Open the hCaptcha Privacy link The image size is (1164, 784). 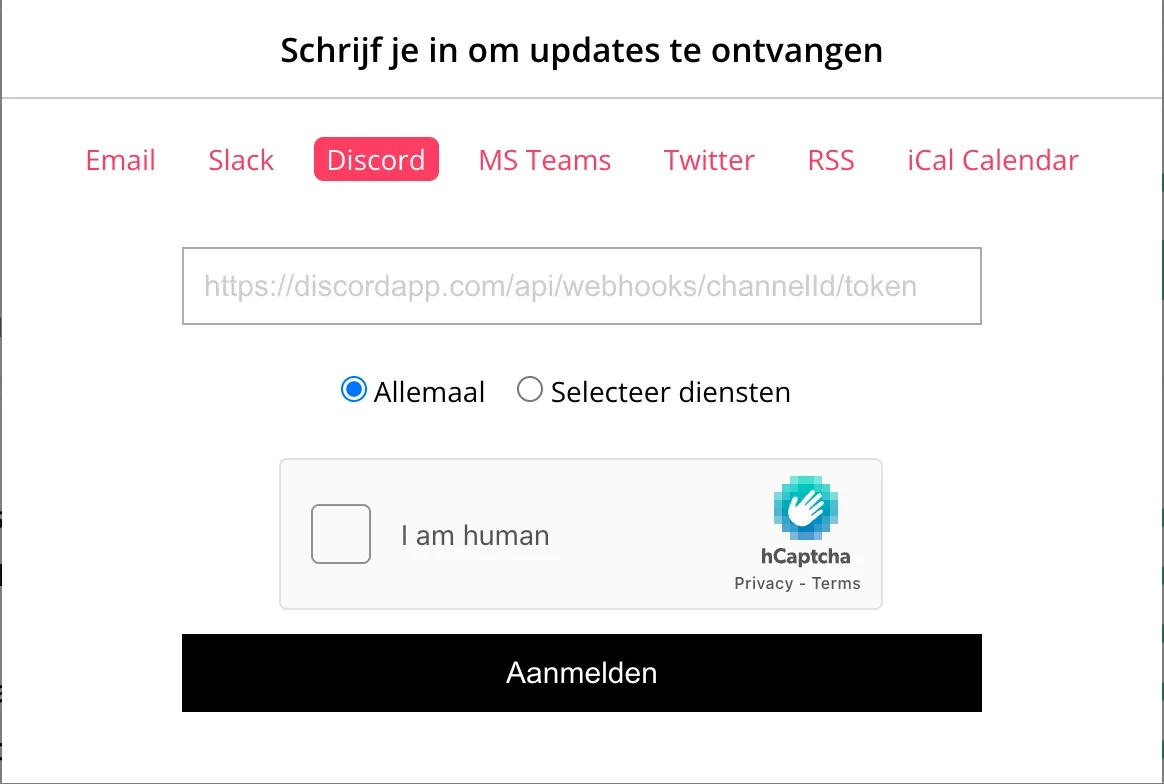[763, 583]
